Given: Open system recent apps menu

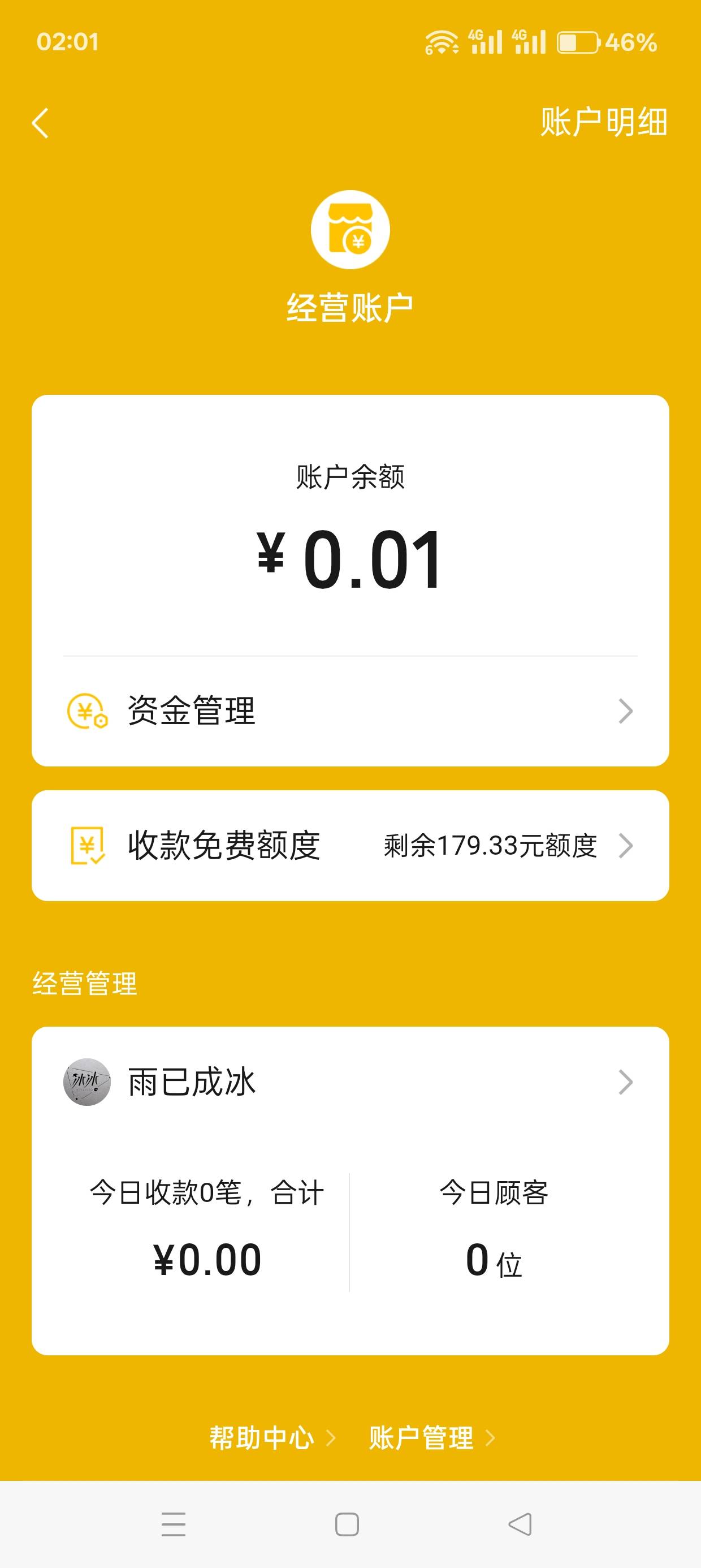Looking at the screenshot, I should click(x=174, y=1524).
